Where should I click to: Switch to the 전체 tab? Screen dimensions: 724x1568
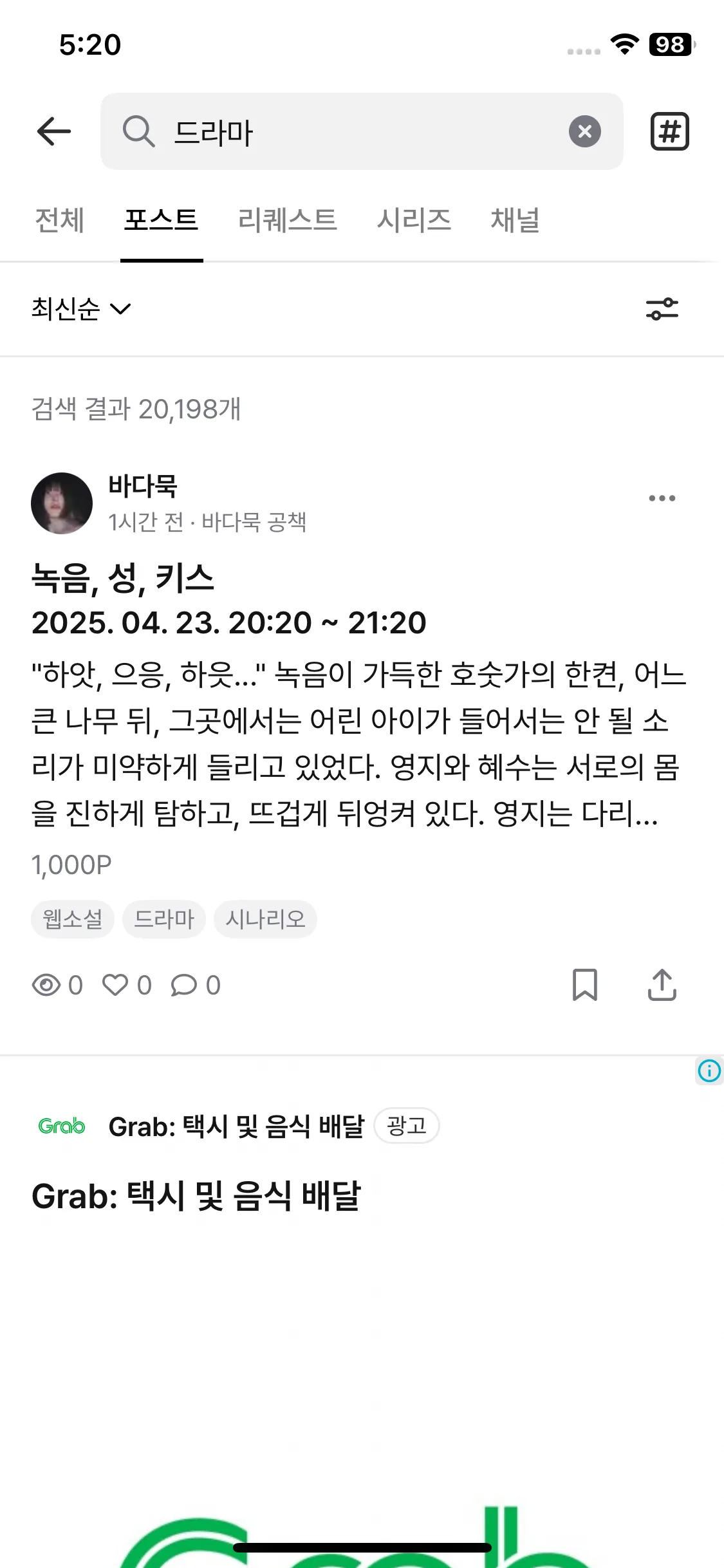pyautogui.click(x=59, y=220)
